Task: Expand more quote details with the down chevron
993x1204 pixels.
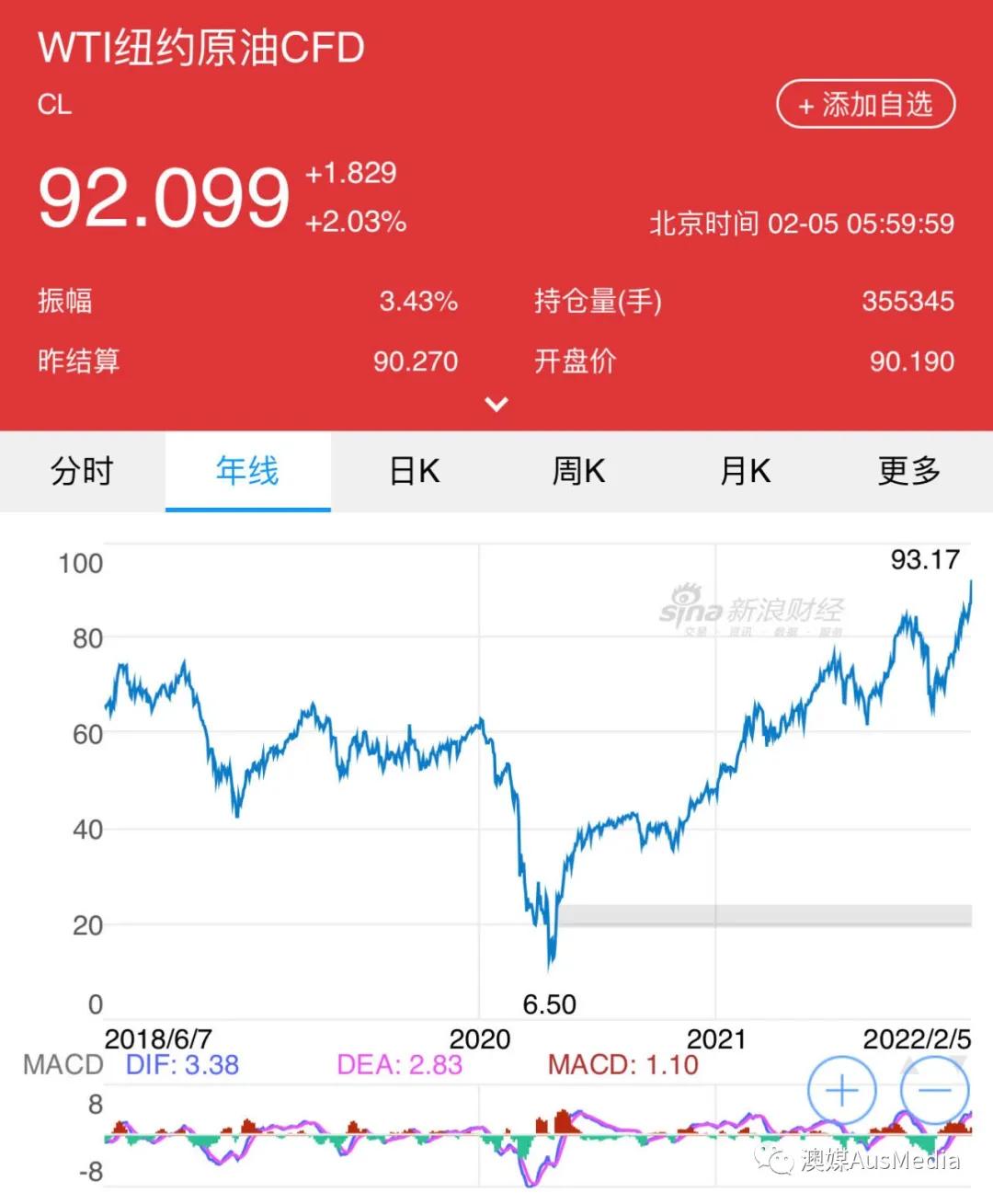Action: coord(496,404)
